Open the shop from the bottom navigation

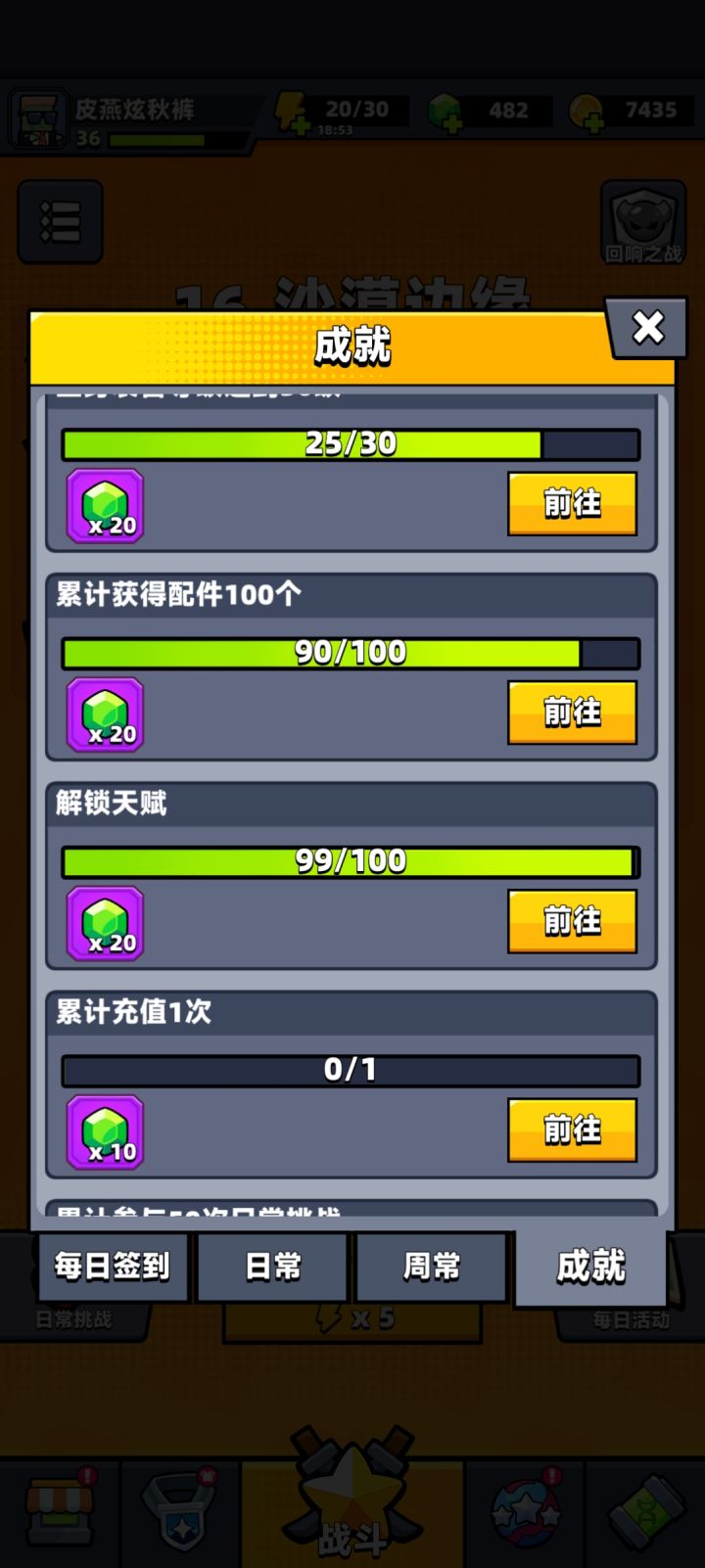[61, 1509]
